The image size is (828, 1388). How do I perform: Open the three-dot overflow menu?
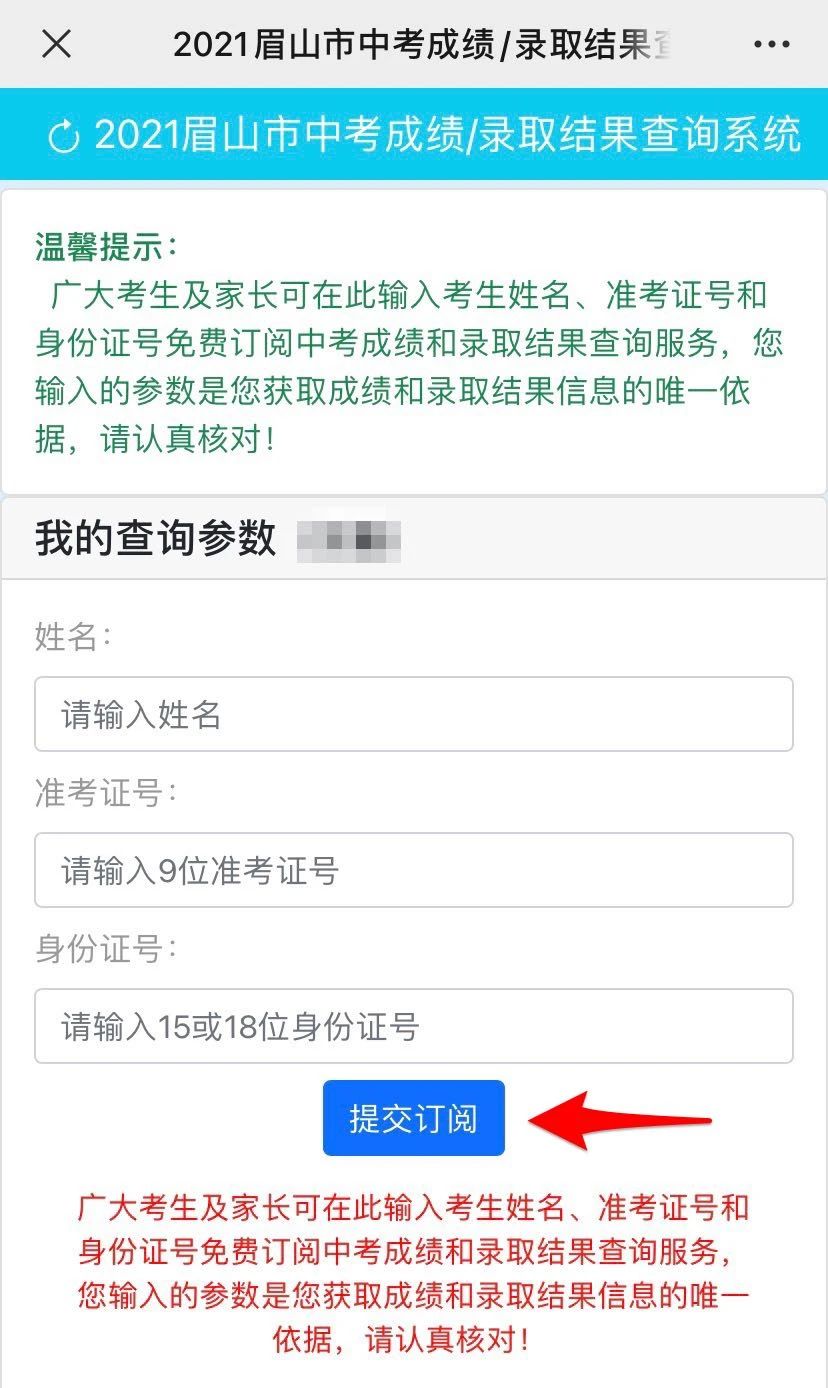point(771,44)
